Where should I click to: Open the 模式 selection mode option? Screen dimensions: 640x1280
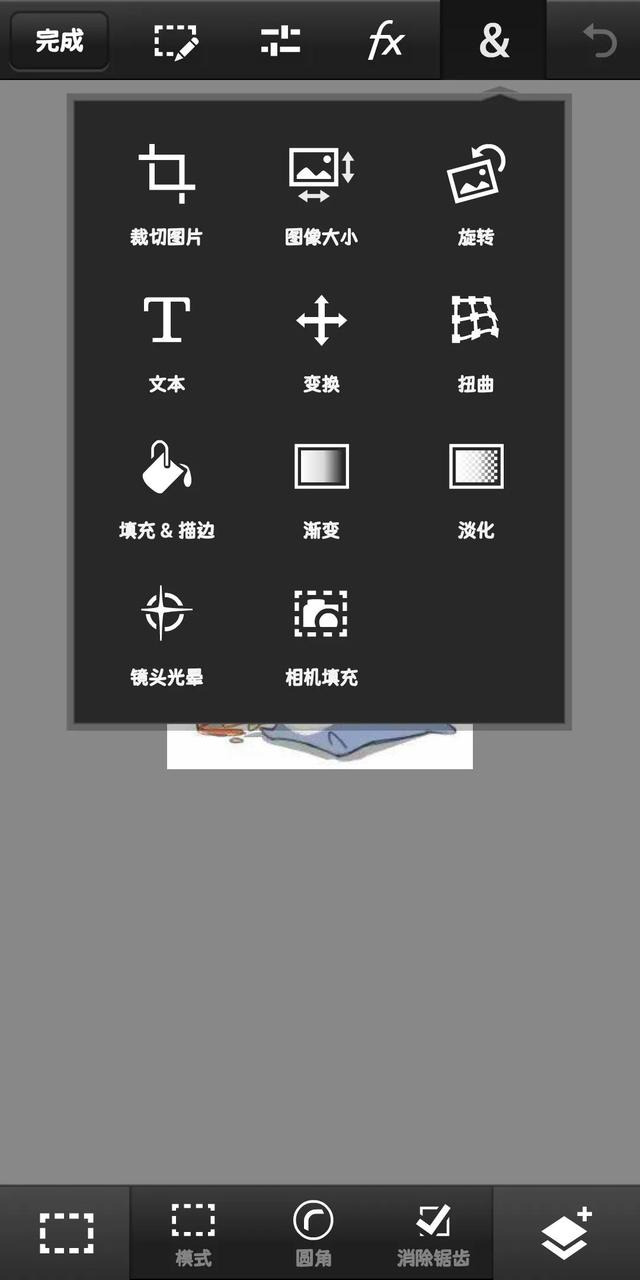pyautogui.click(x=193, y=1234)
